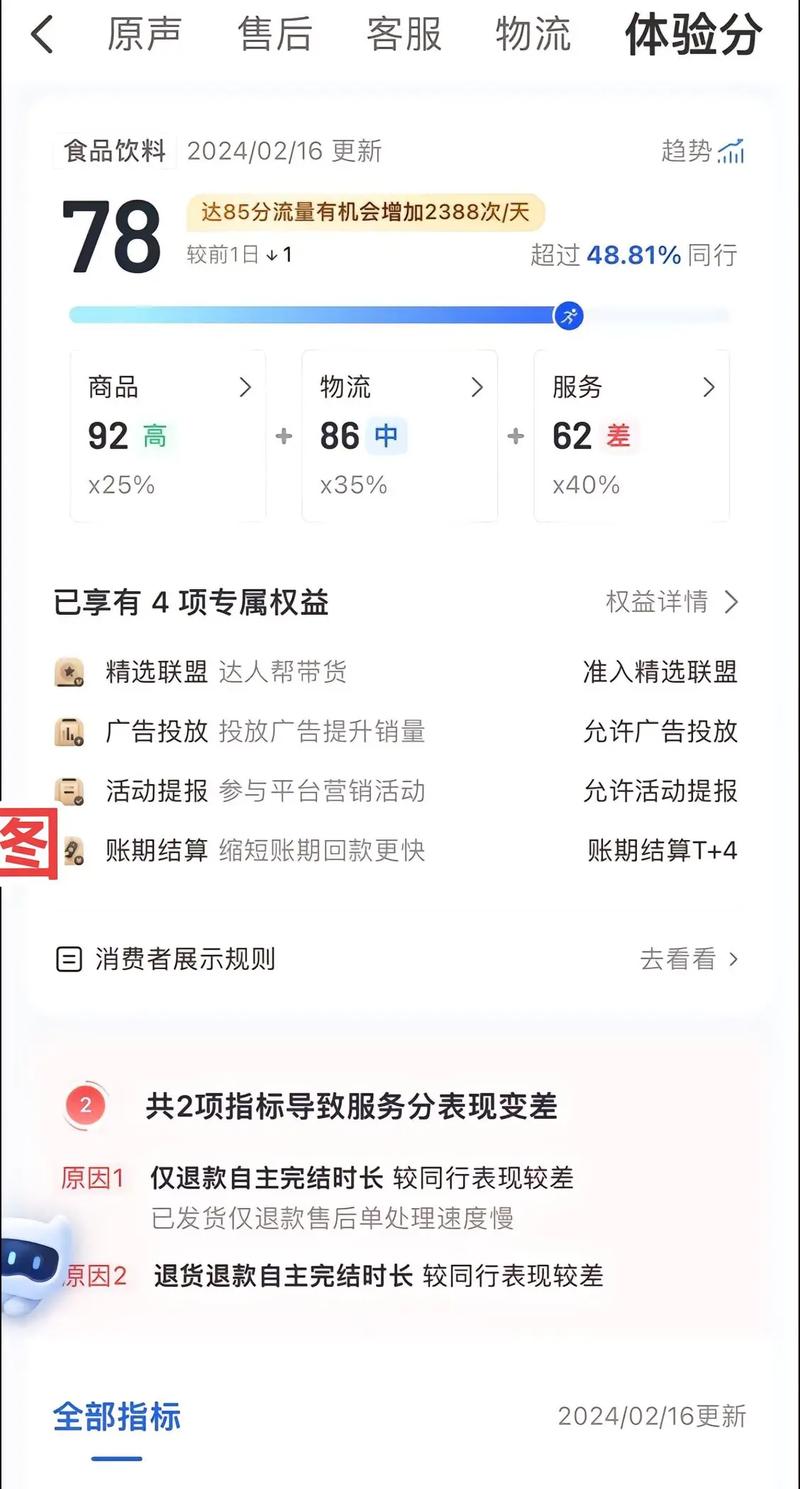This screenshot has width=800, height=1489.
Task: Click the runner marker on score progress bar
Action: coord(567,315)
